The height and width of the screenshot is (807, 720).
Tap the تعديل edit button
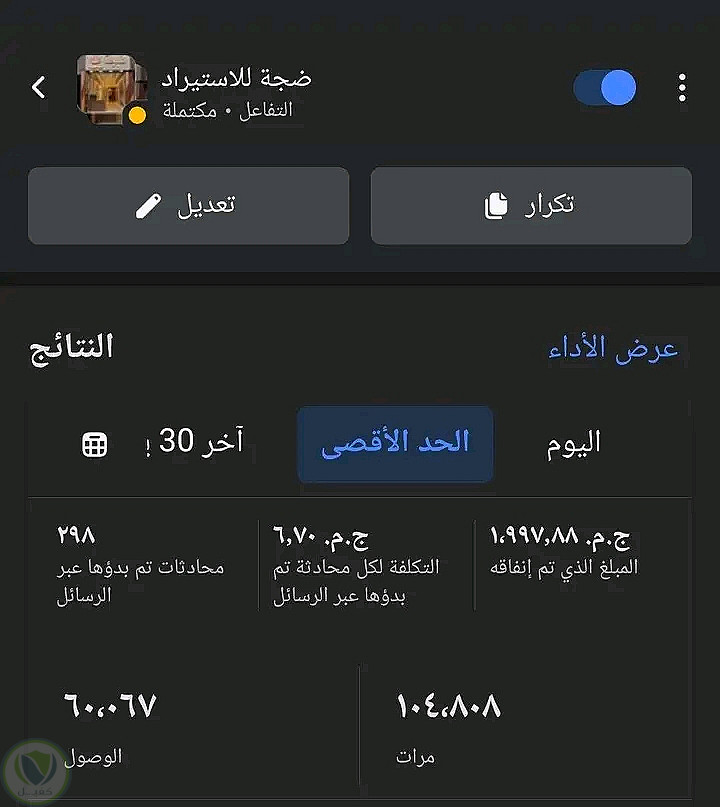coord(188,206)
